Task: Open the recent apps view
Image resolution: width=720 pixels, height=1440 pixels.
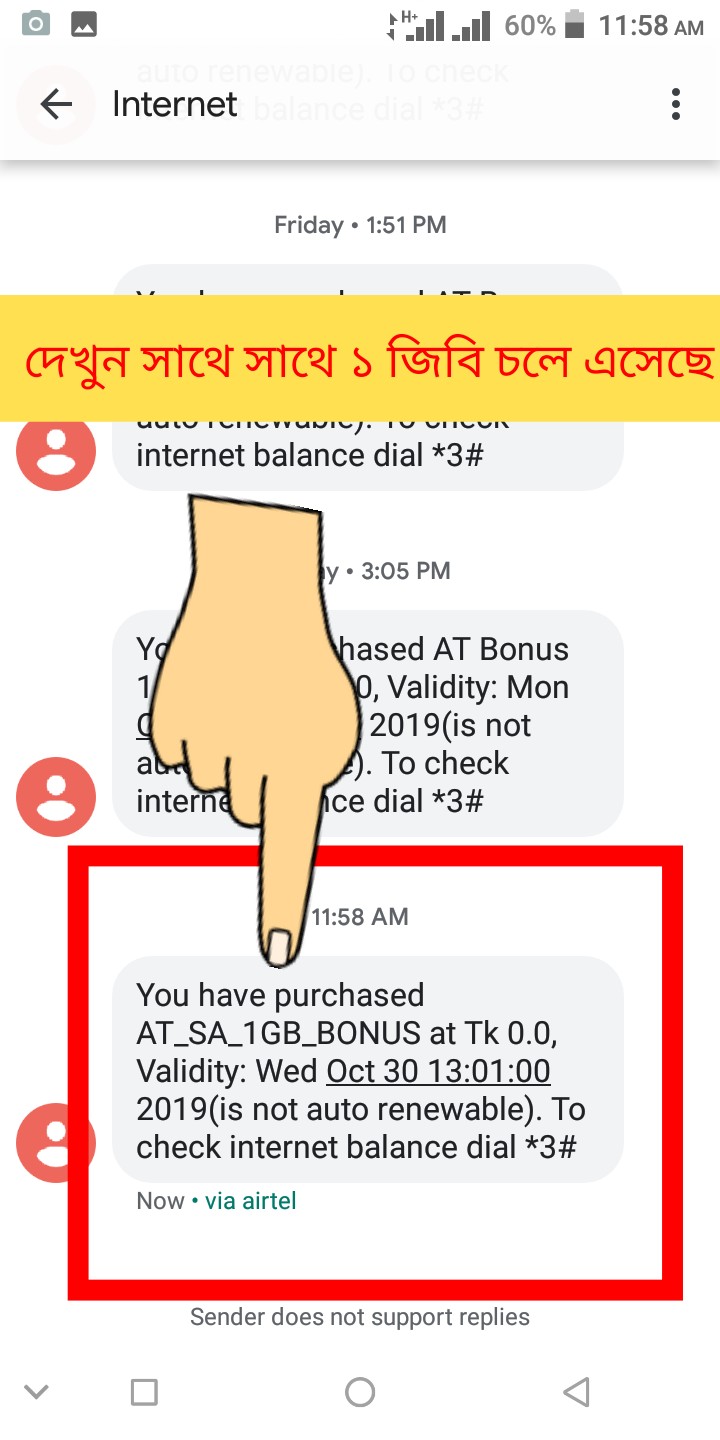Action: pos(145,1392)
